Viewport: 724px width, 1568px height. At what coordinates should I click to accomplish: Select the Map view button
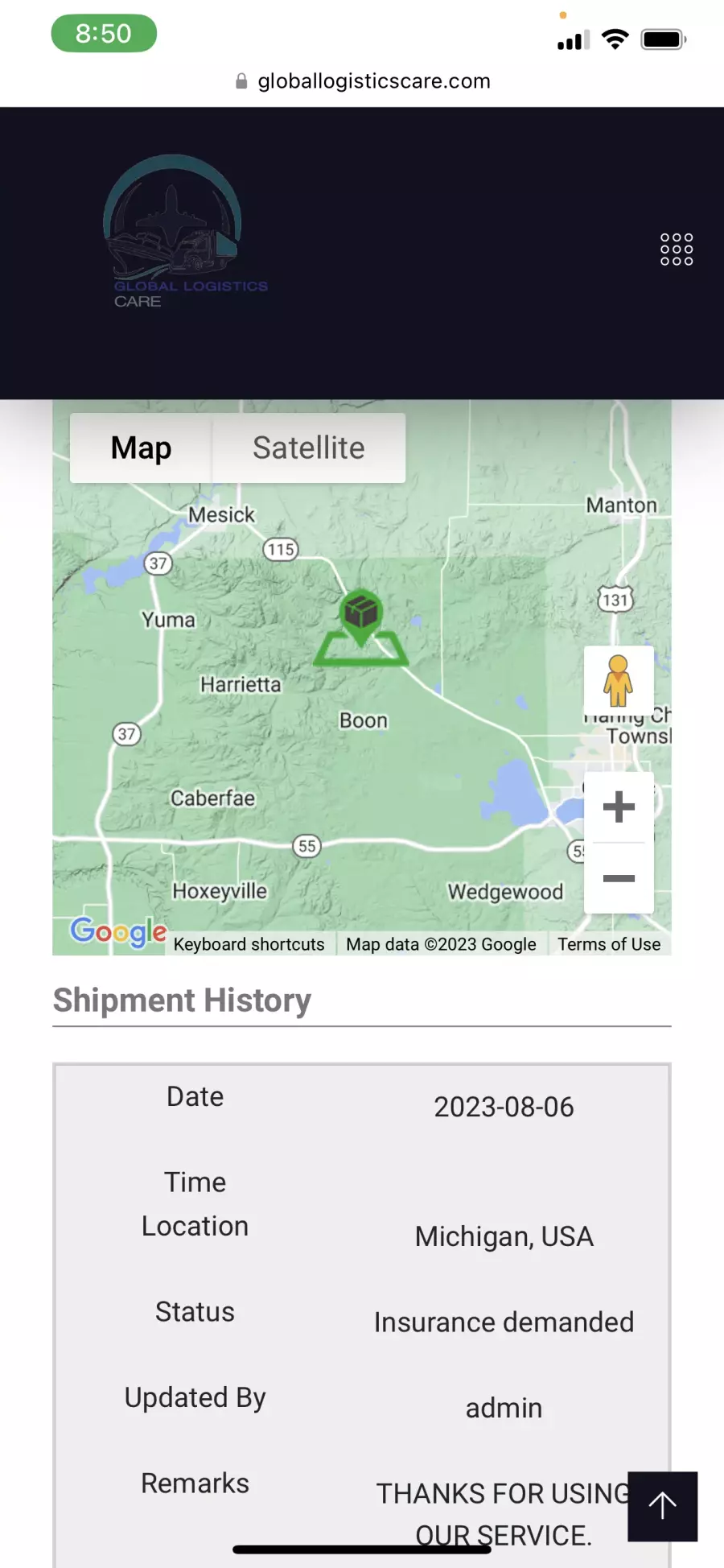[x=141, y=448]
